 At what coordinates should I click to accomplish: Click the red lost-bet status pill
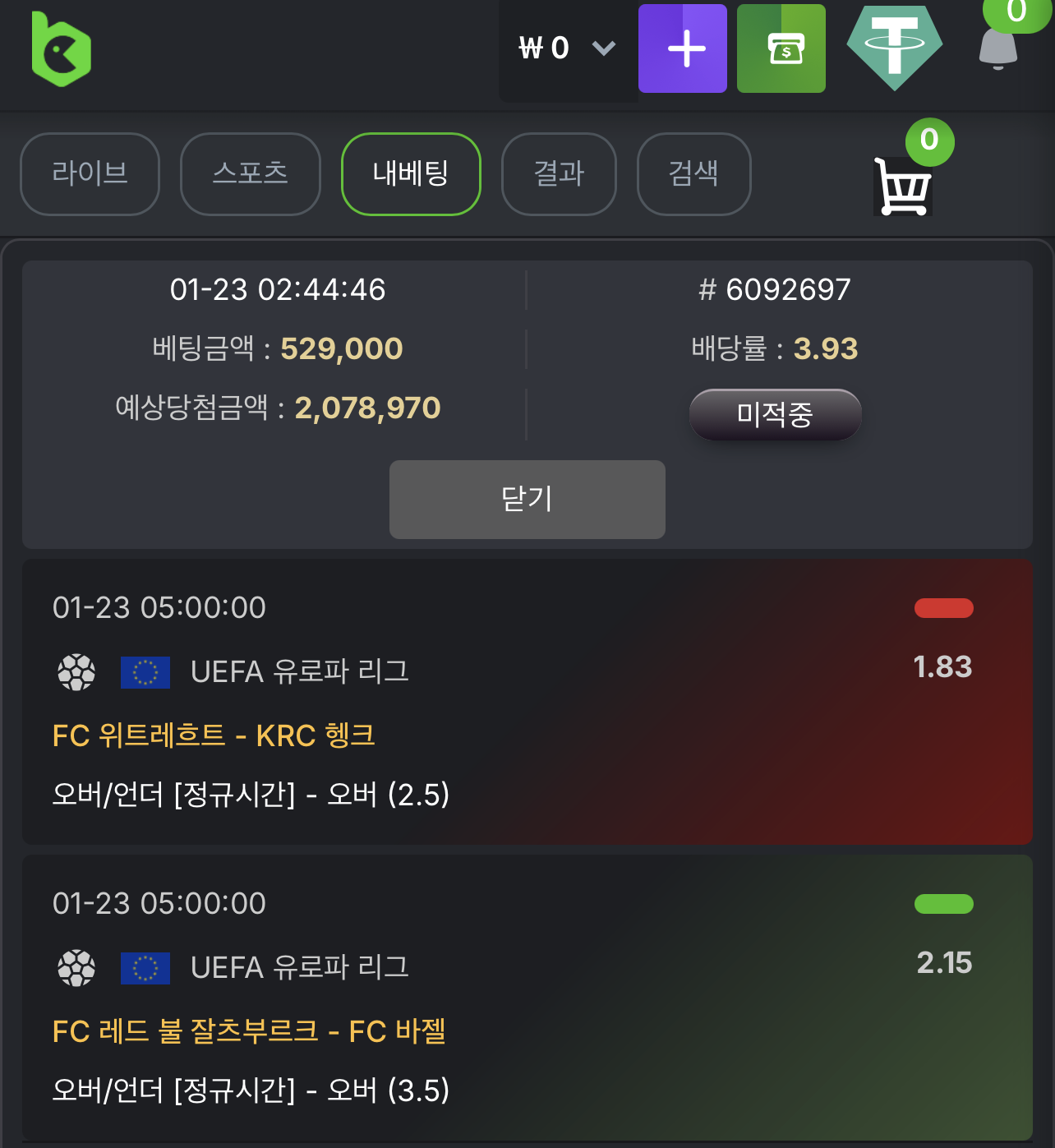tap(942, 608)
